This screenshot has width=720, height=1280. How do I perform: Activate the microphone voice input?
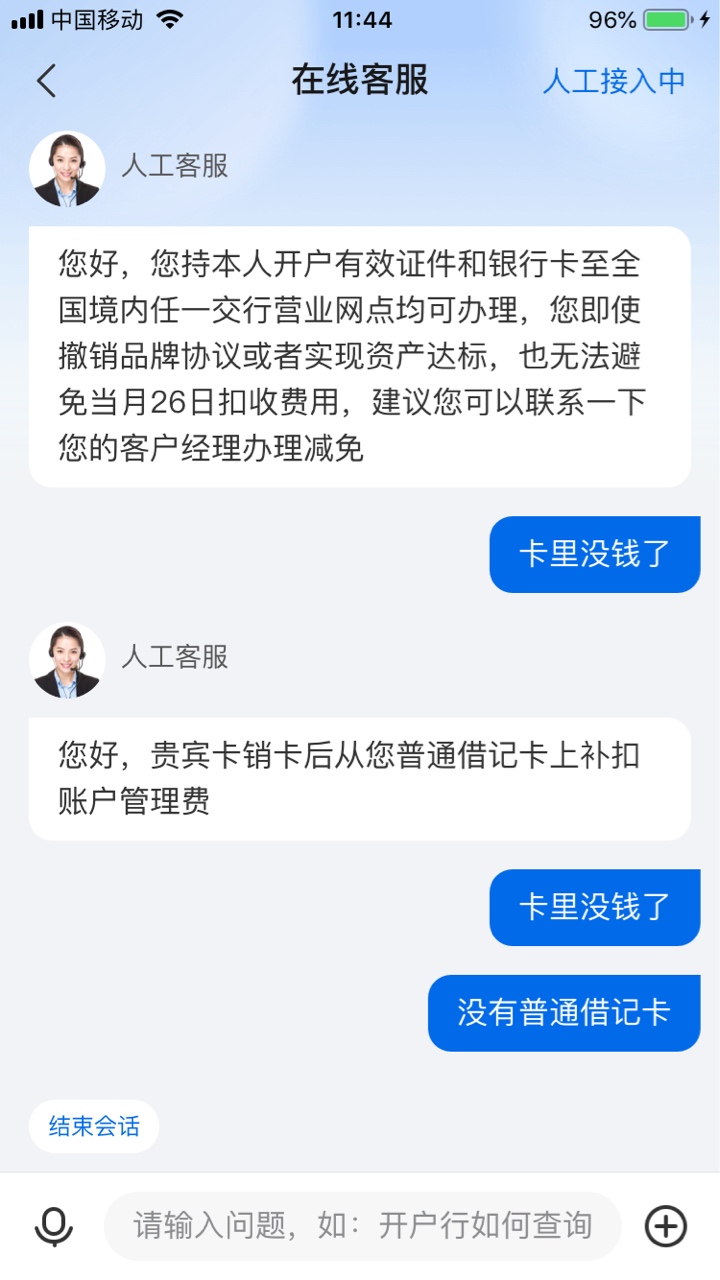(x=53, y=1226)
